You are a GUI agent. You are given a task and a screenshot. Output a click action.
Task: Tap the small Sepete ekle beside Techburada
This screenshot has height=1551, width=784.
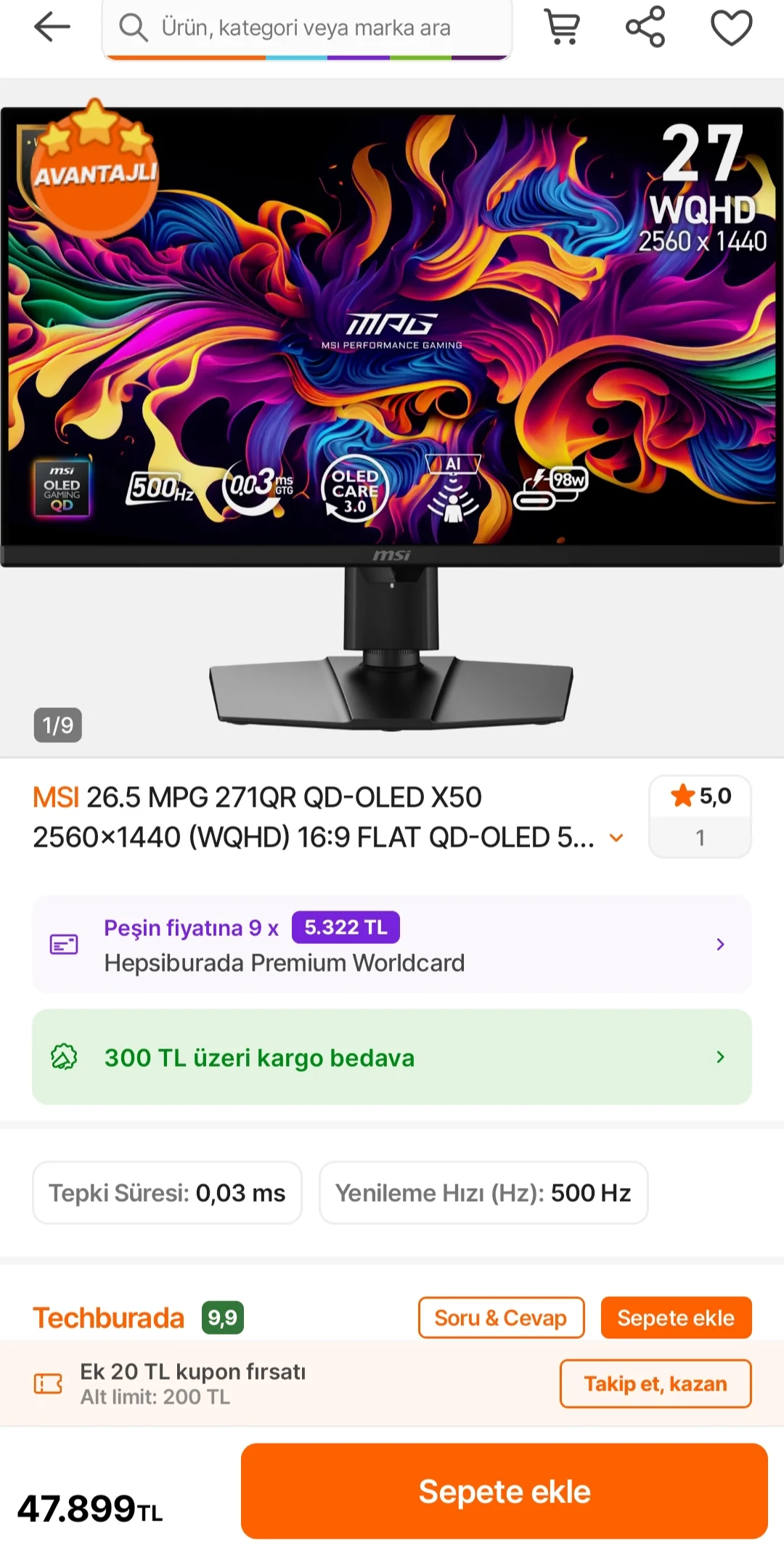[676, 1318]
